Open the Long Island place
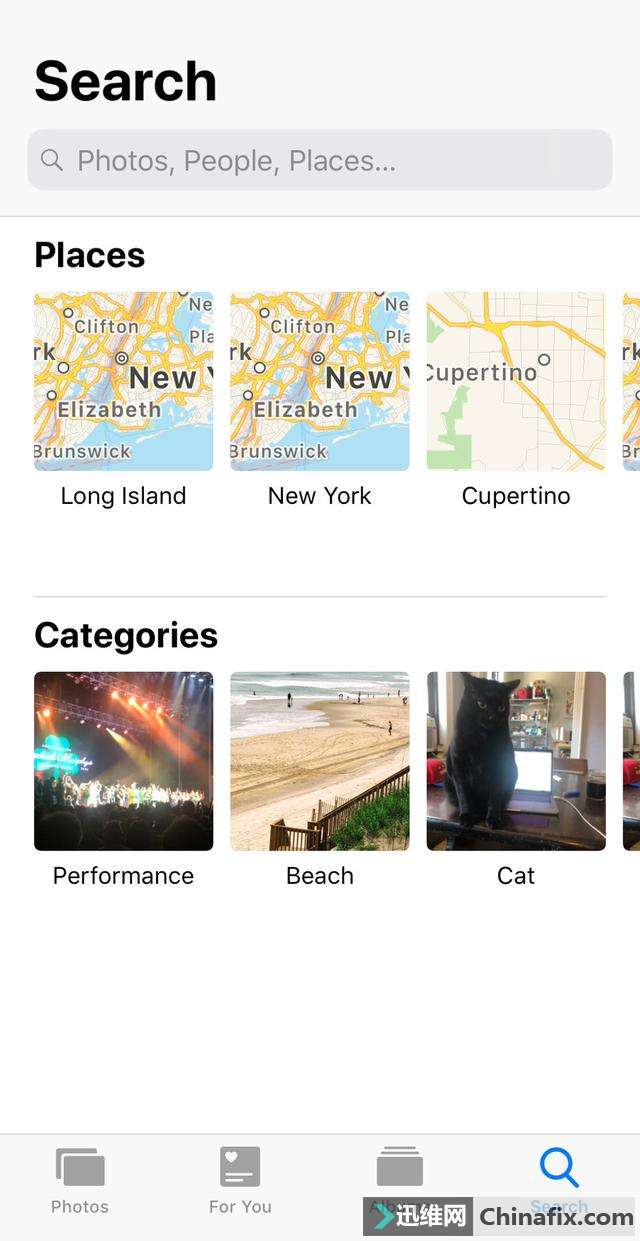640x1241 pixels. click(x=123, y=381)
